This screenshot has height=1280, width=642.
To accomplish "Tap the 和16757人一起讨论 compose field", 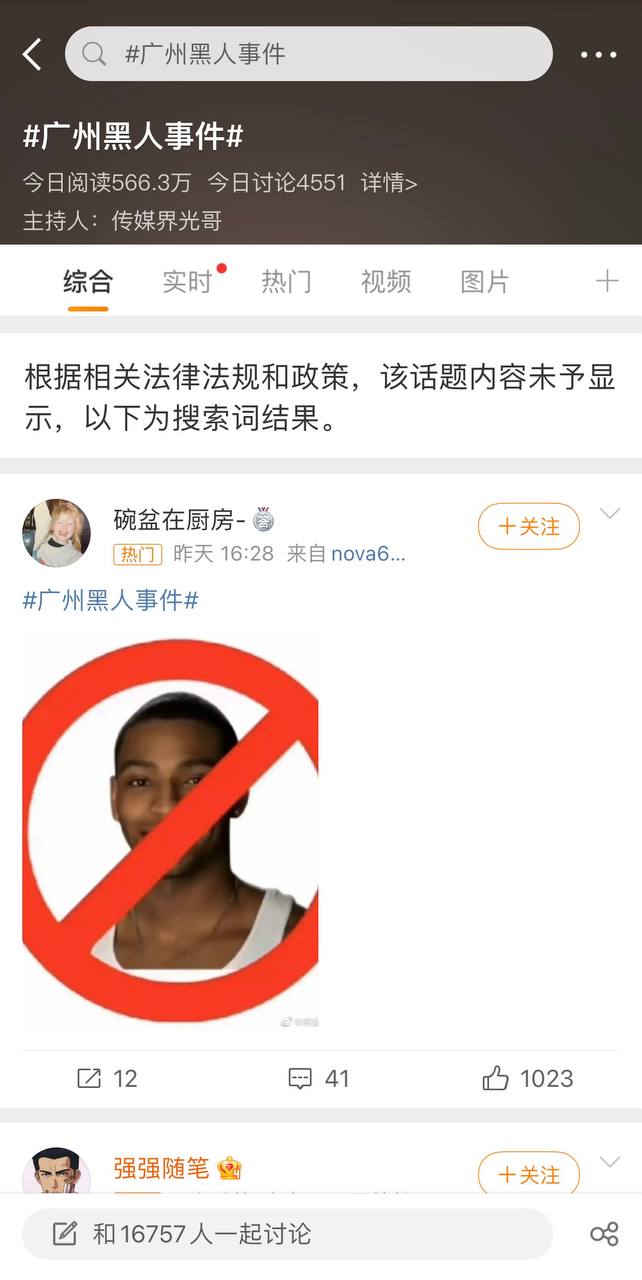I will click(x=287, y=1234).
